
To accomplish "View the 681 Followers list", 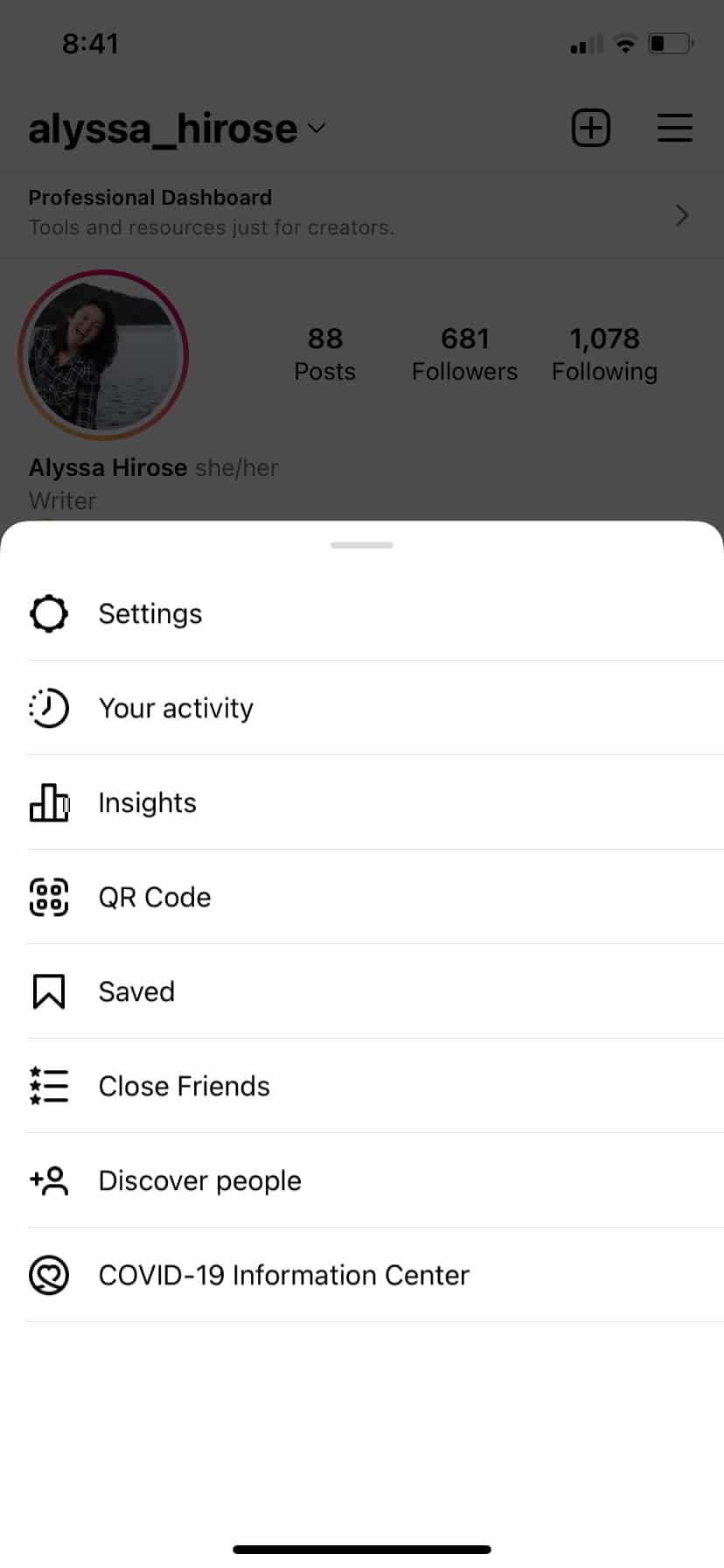I will (x=464, y=353).
